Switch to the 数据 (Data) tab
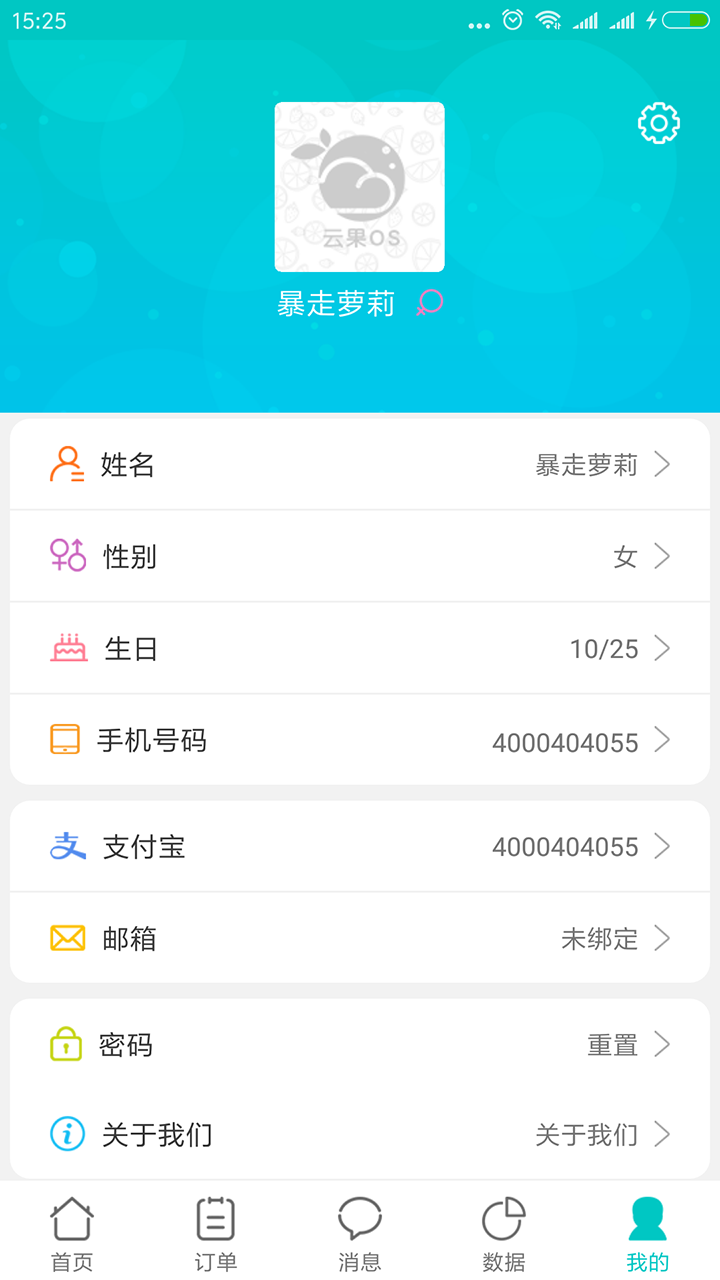This screenshot has height=1280, width=720. pyautogui.click(x=504, y=1232)
